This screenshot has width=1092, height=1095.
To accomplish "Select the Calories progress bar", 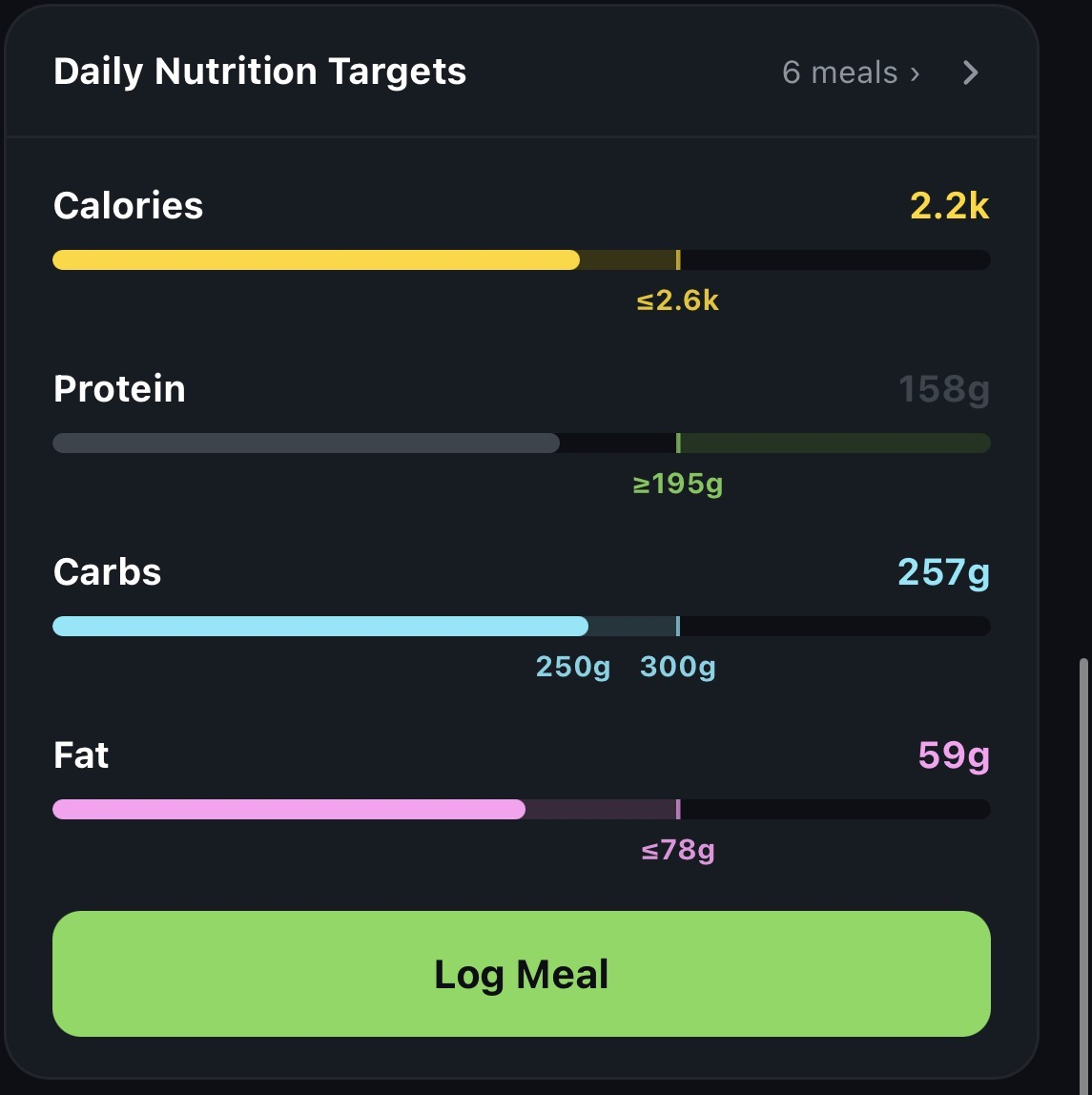I will (x=522, y=259).
